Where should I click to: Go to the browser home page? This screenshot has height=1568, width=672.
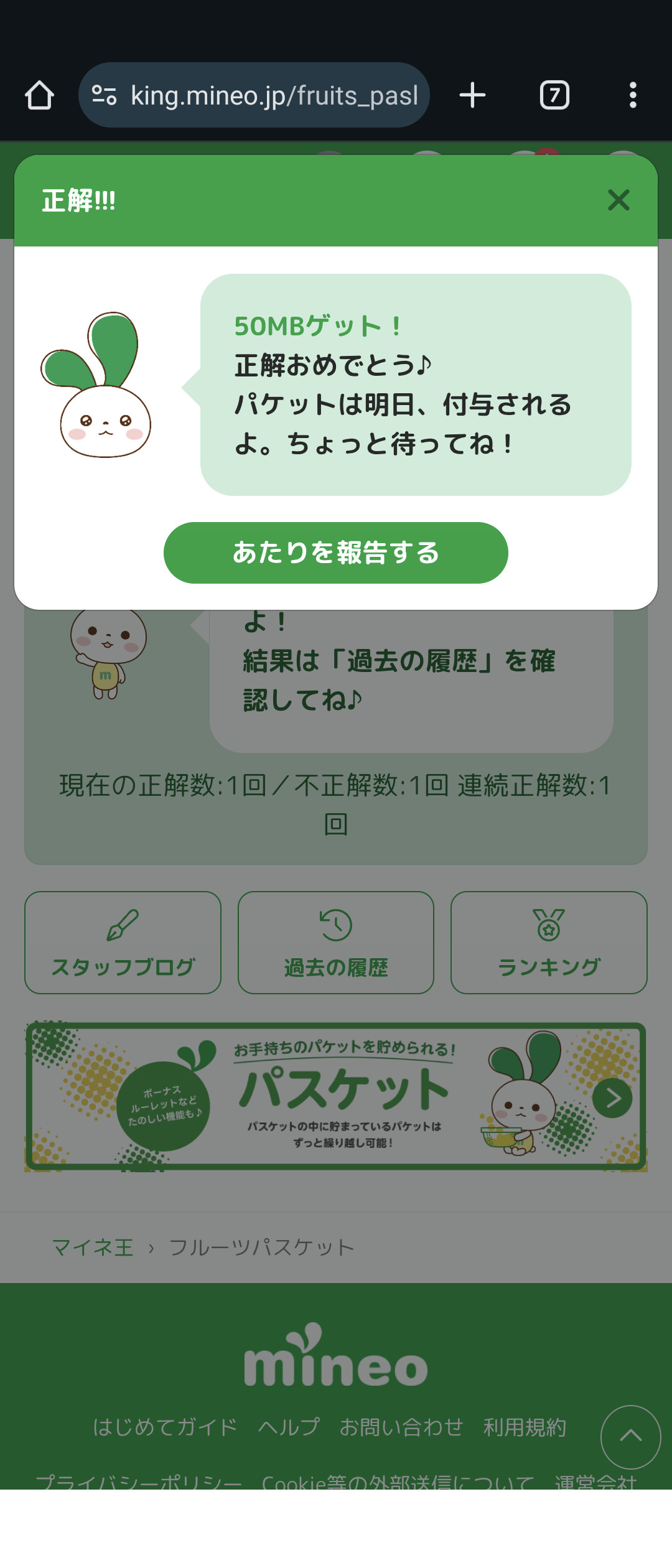(x=39, y=95)
